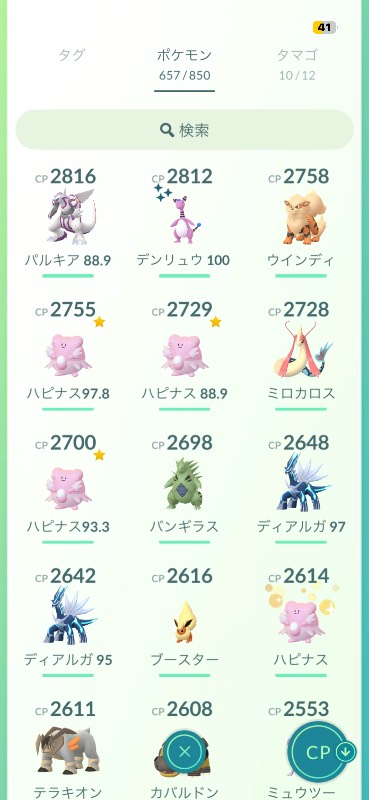The height and width of the screenshot is (800, 369).
Task: Close the Pokémon list with X button
Action: 185,752
